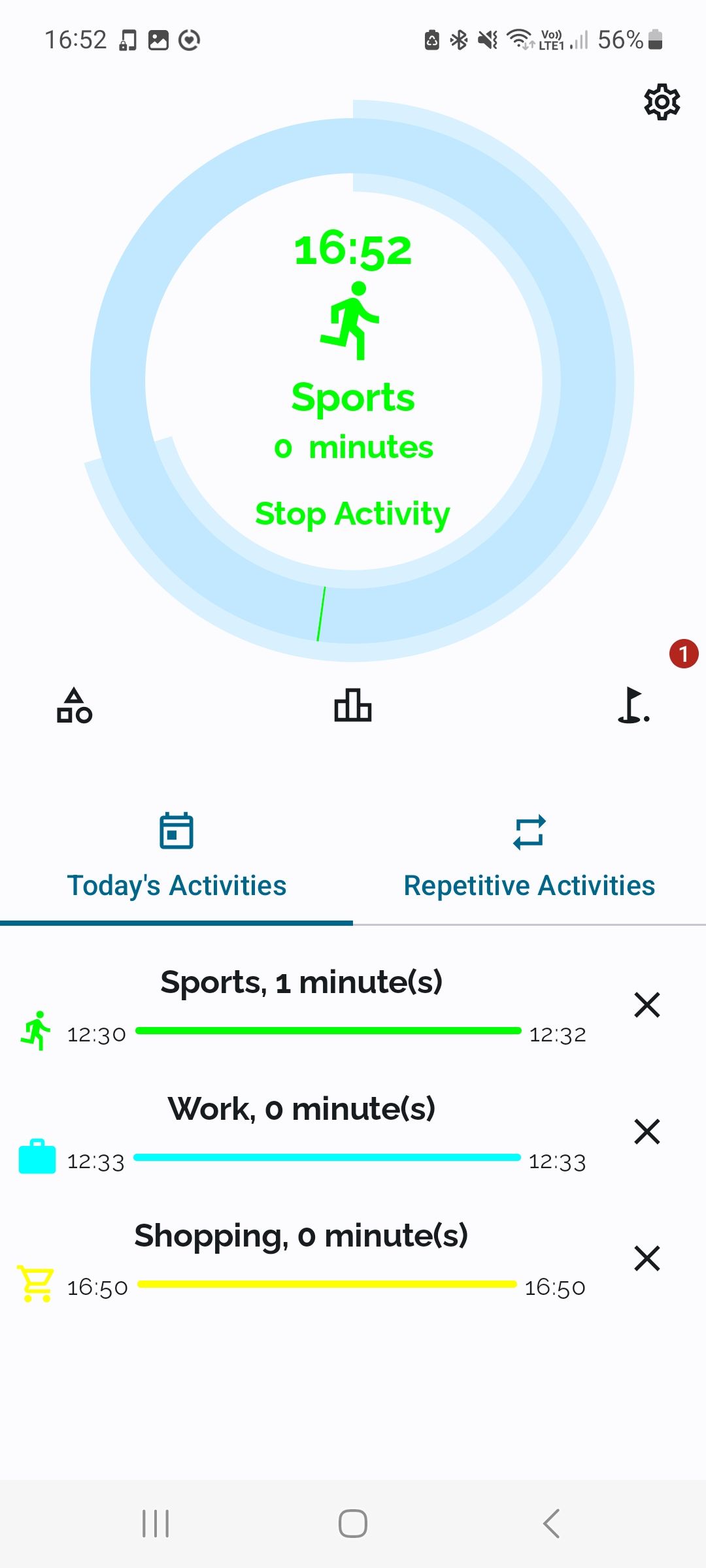Open recent apps from the navigation bar

(154, 1522)
